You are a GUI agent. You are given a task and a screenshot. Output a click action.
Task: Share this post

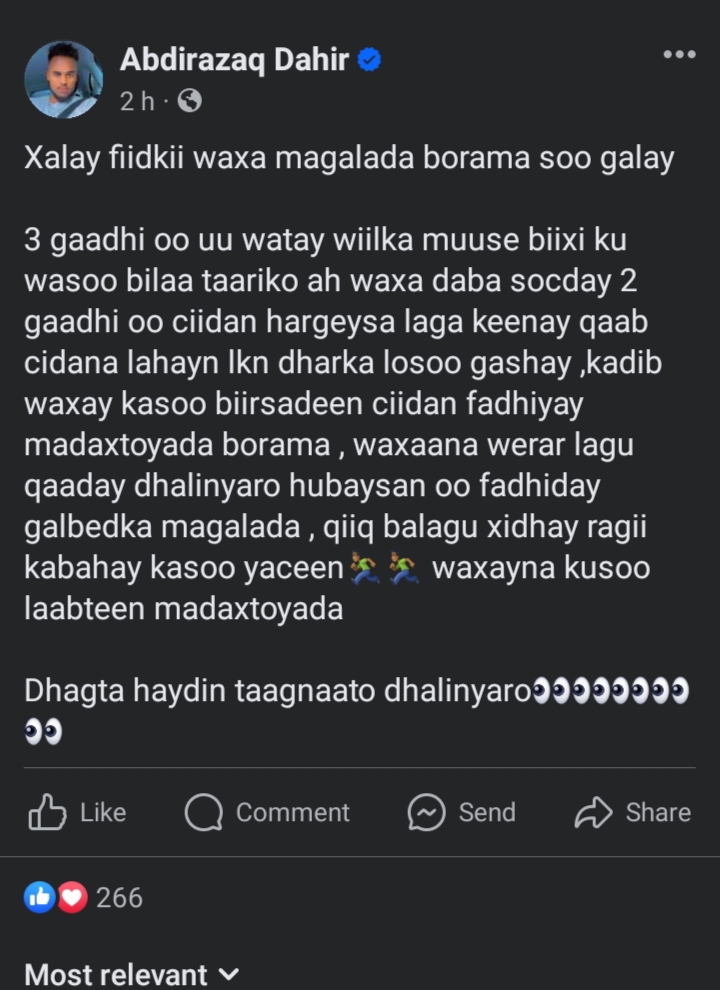(x=633, y=812)
